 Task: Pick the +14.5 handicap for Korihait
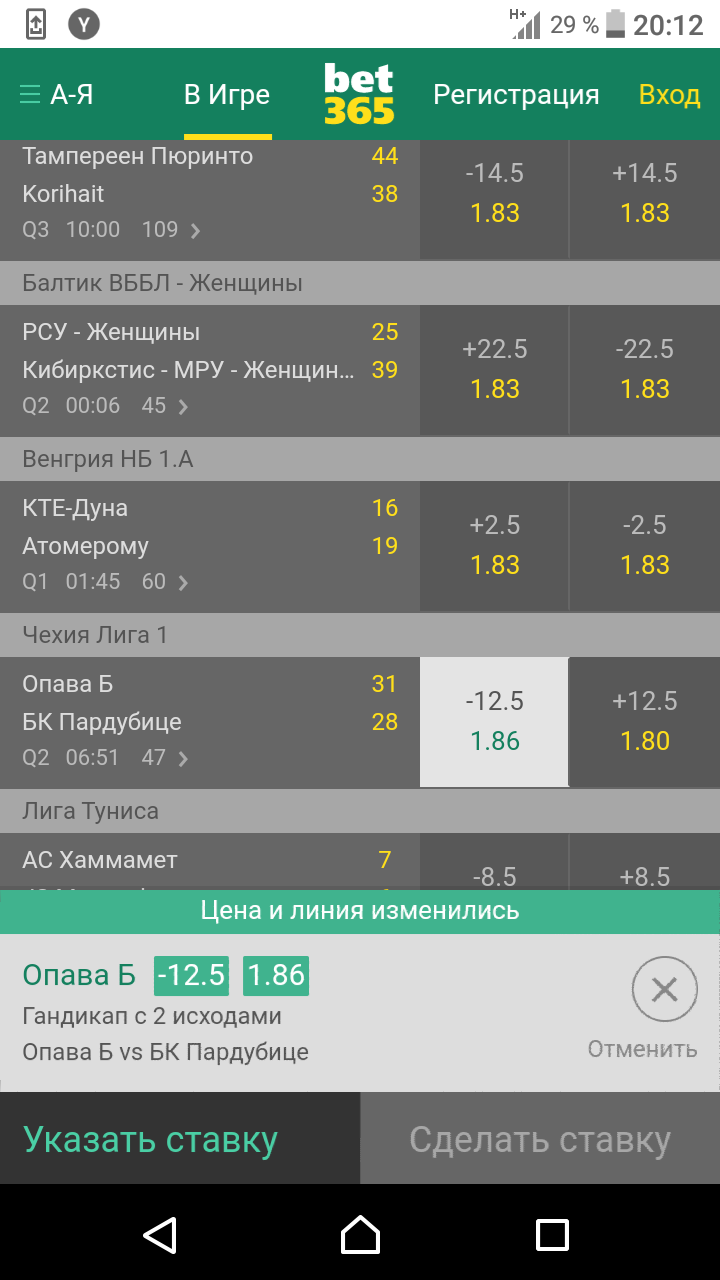[x=645, y=193]
